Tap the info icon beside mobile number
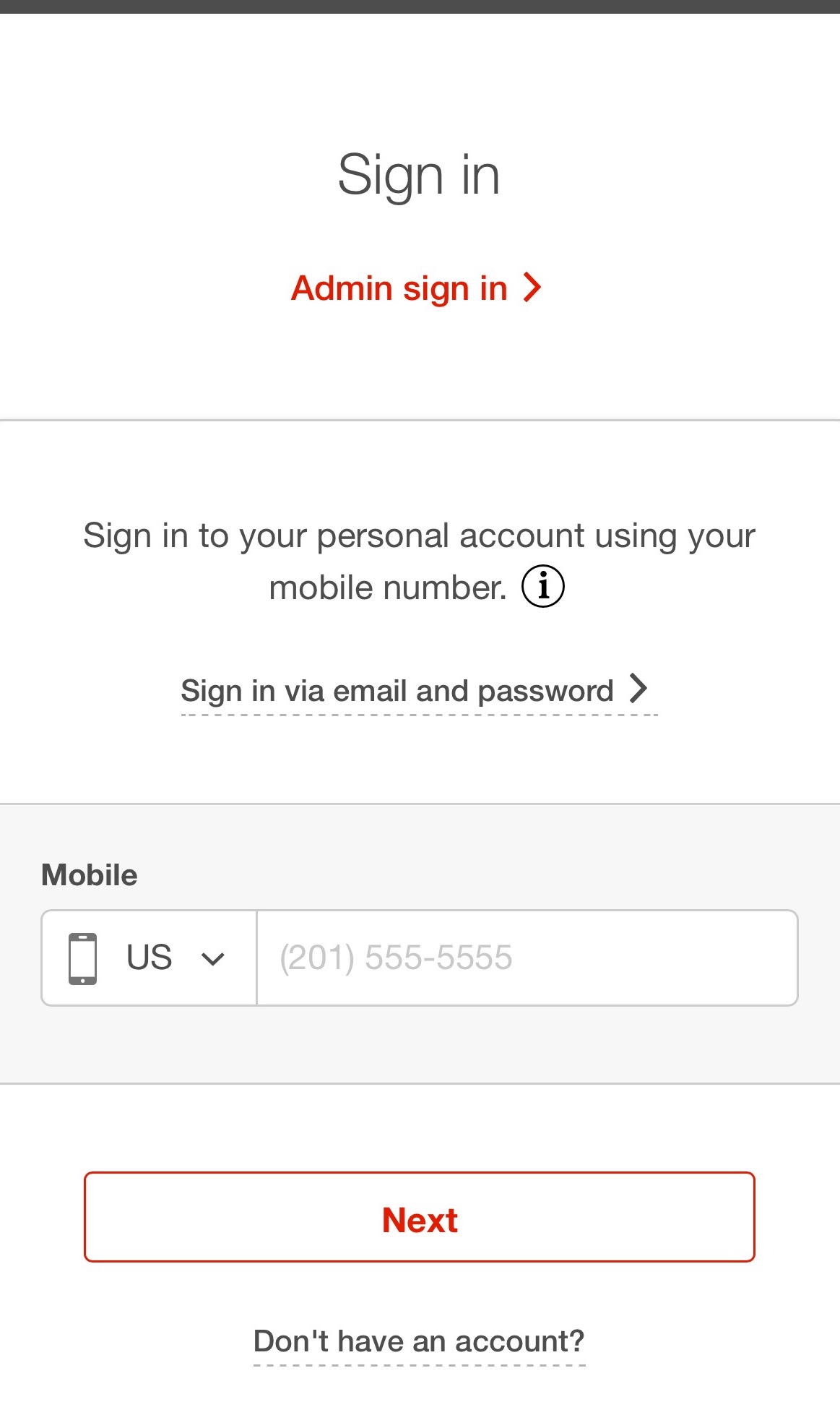Image resolution: width=840 pixels, height=1428 pixels. pos(542,586)
